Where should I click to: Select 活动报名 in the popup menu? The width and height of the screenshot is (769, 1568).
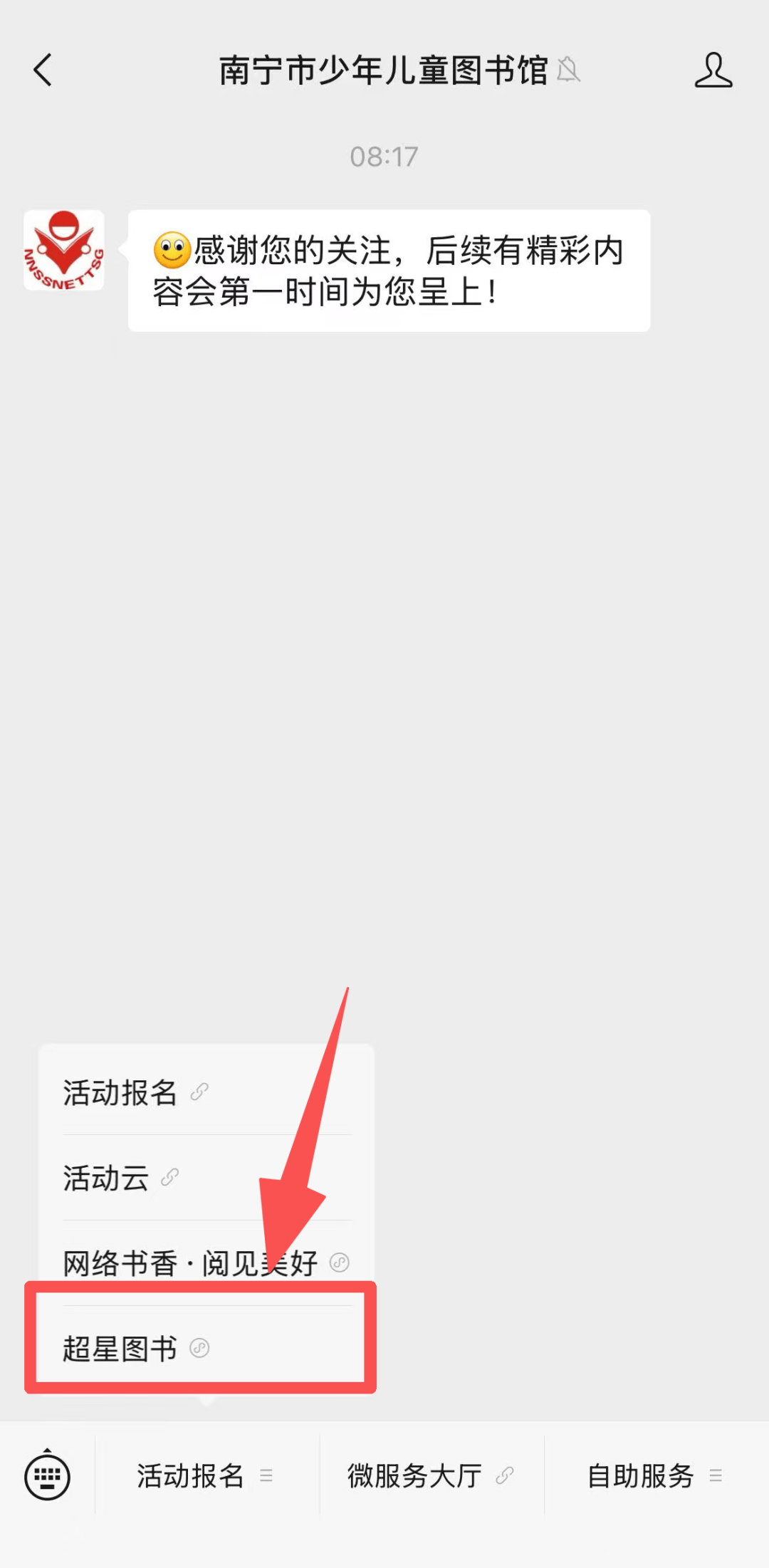135,1092
